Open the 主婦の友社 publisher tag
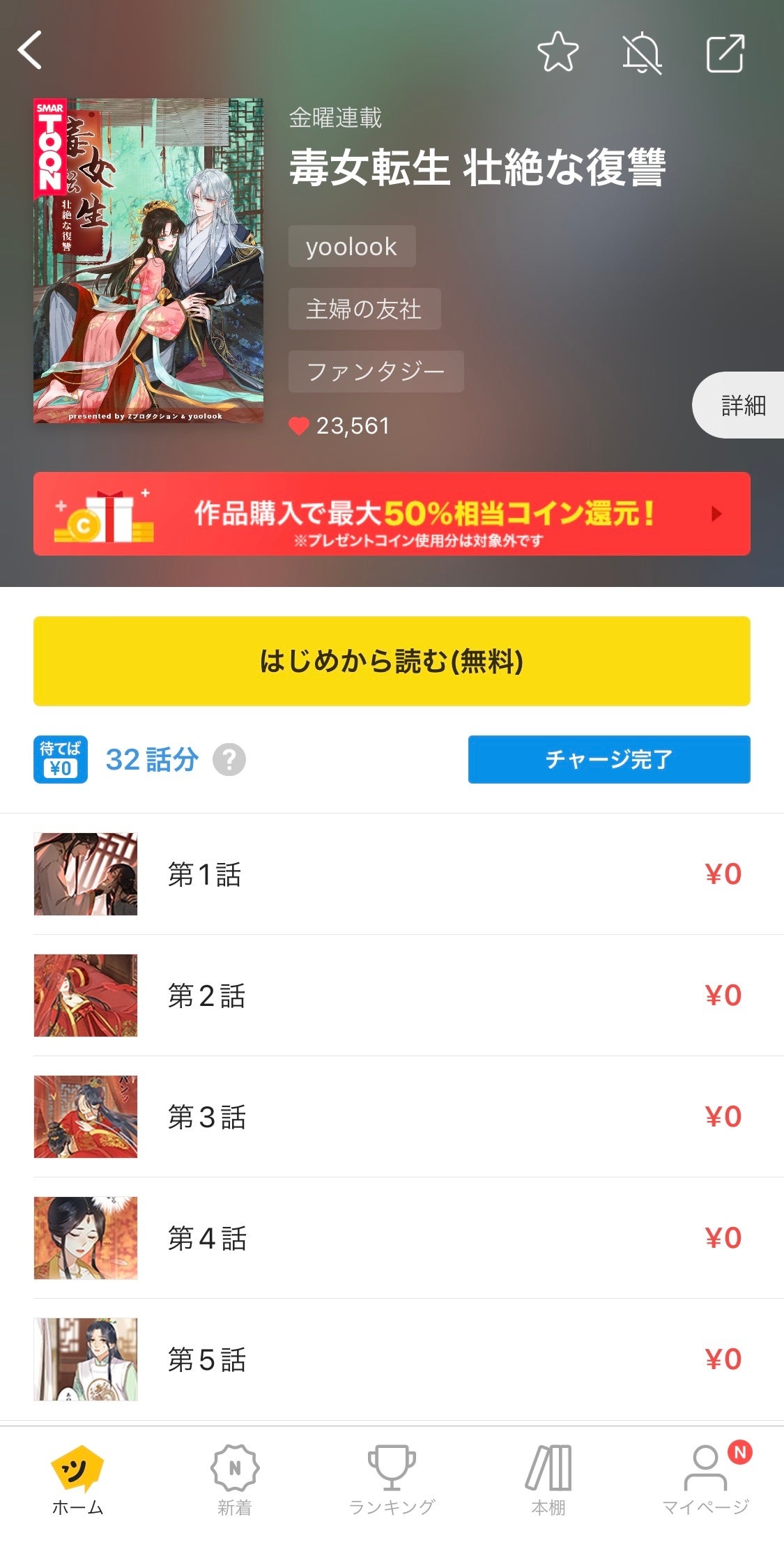784x1556 pixels. coord(364,309)
